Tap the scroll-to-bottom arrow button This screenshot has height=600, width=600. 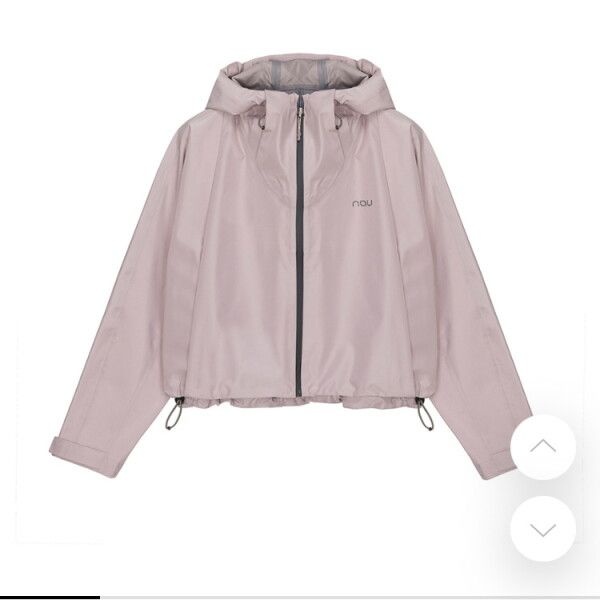[x=543, y=528]
